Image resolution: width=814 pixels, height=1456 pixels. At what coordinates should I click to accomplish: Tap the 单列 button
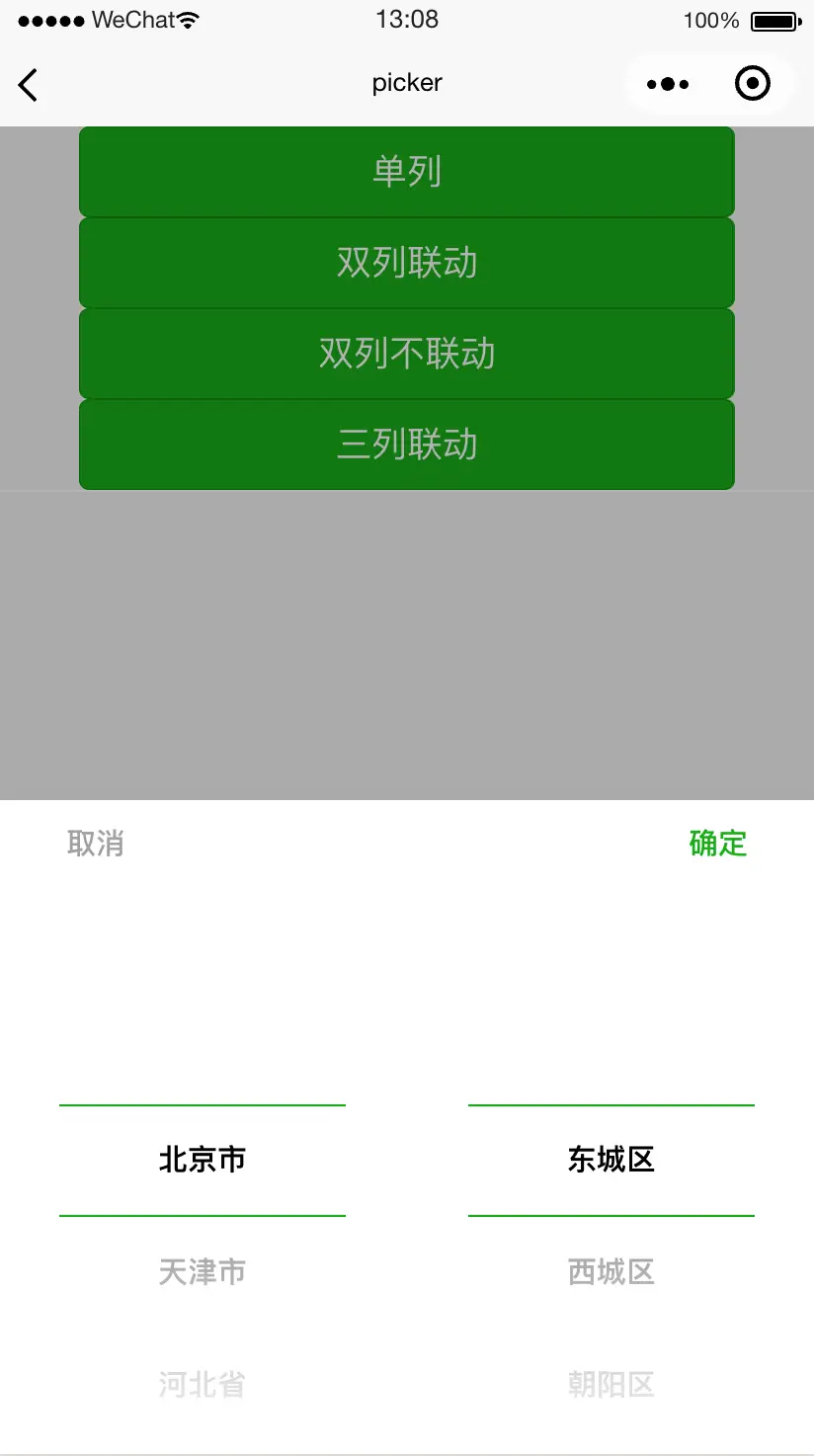point(406,172)
